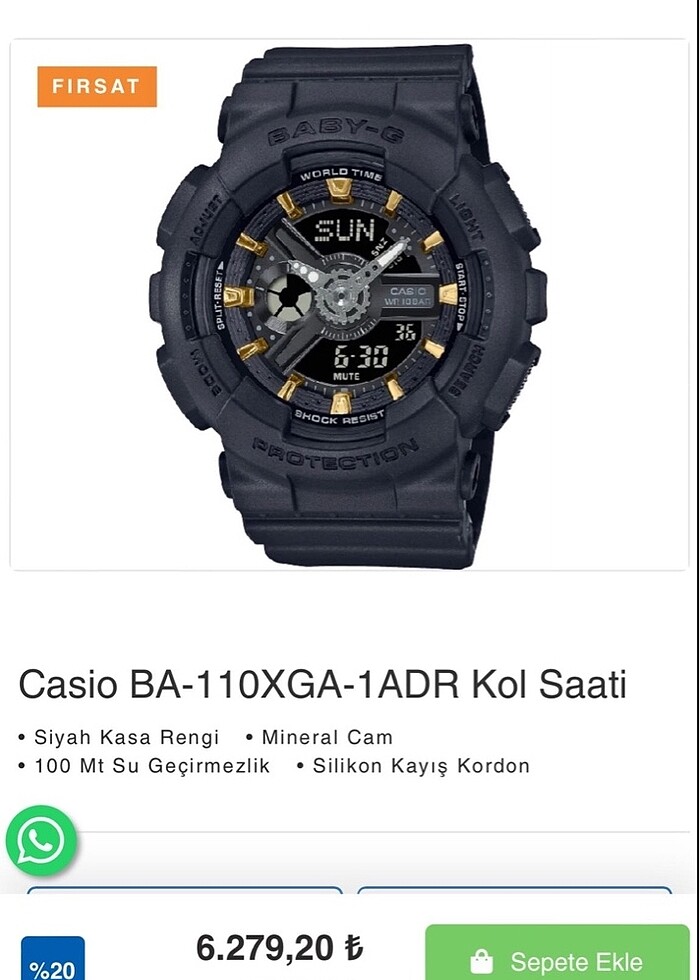Open the WhatsApp chat bubble
Viewport: 700px width, 980px height.
coord(41,841)
